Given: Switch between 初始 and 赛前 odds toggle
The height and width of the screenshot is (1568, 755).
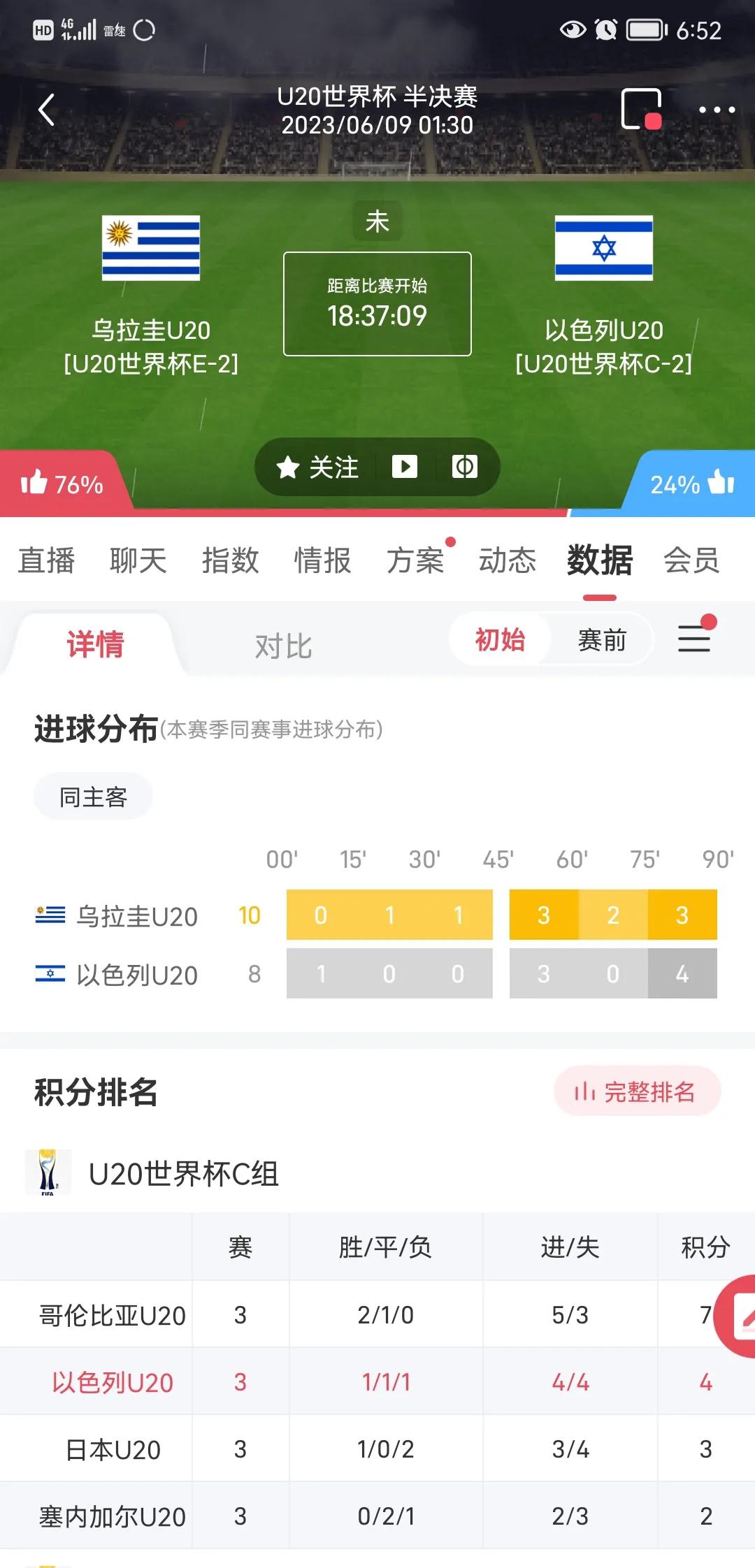Looking at the screenshot, I should click(552, 639).
